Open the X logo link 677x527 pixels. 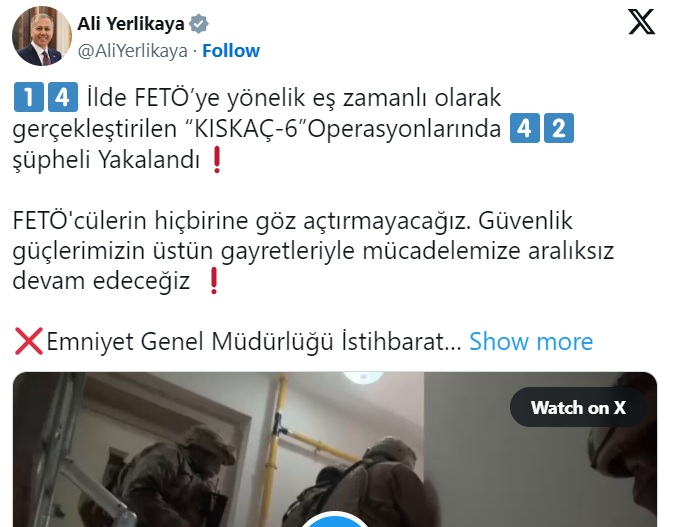(x=641, y=21)
